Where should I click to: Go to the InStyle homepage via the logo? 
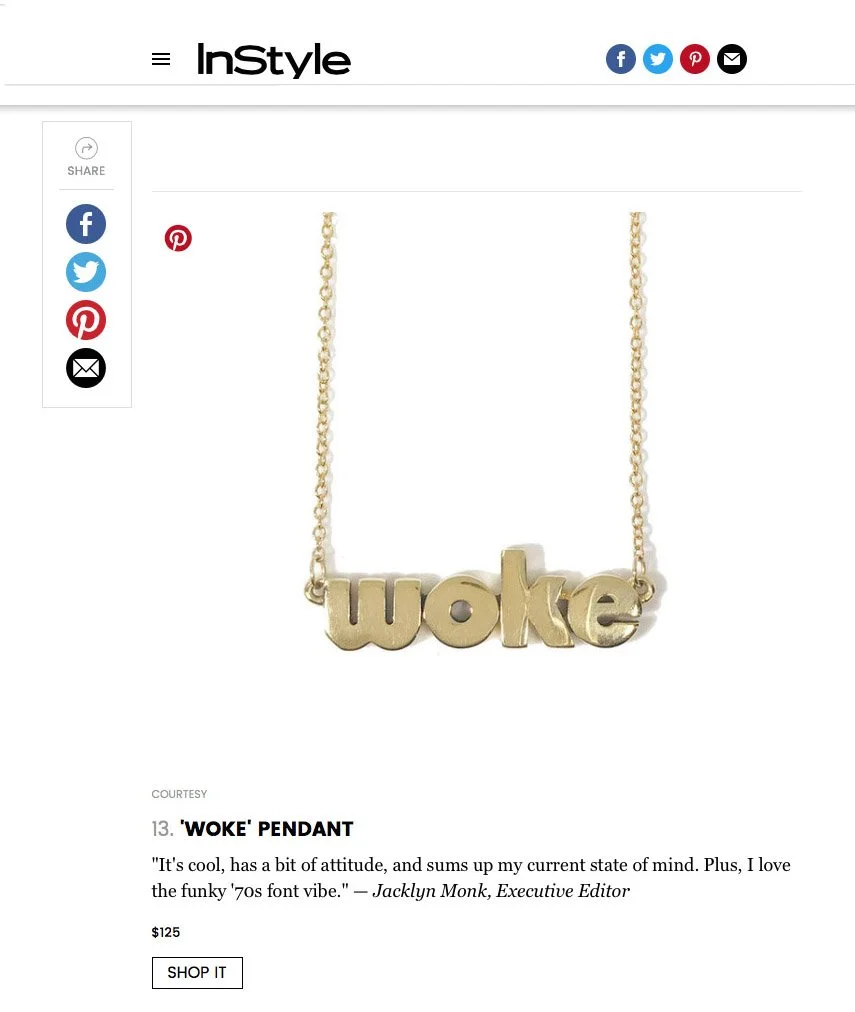pyautogui.click(x=274, y=60)
